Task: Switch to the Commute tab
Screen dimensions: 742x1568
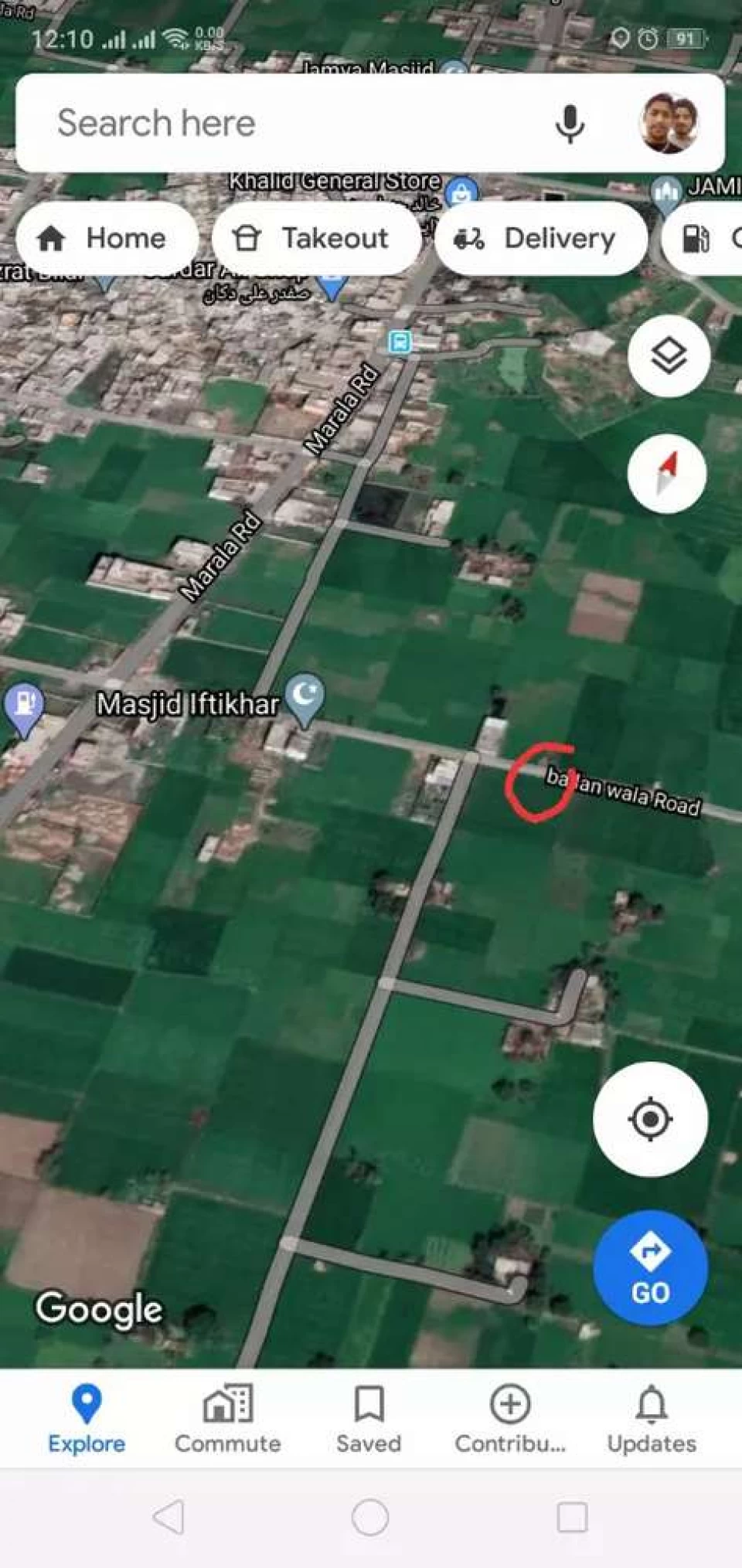Action: 227,1419
